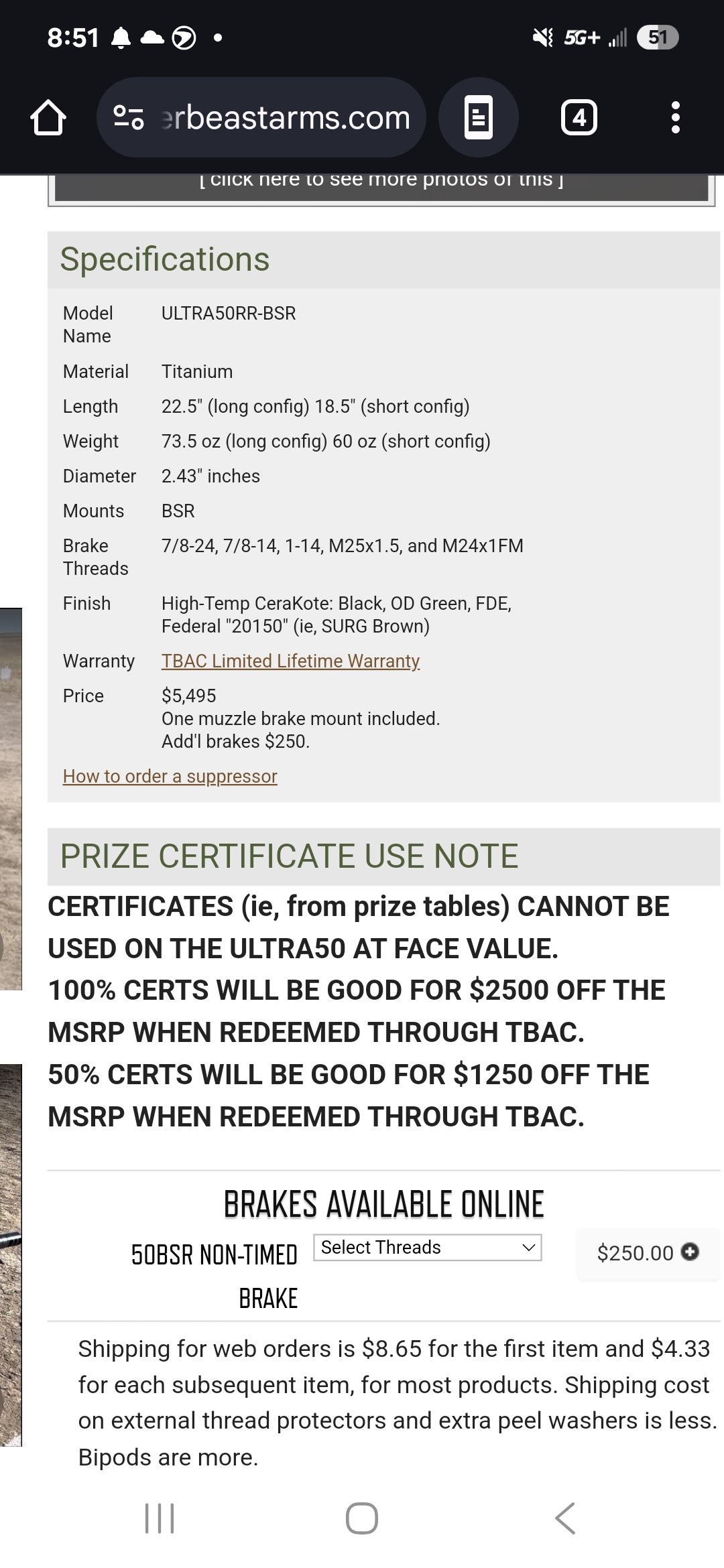Image resolution: width=724 pixels, height=1568 pixels.
Task: Open the How to order a suppressor link
Action: pyautogui.click(x=170, y=776)
